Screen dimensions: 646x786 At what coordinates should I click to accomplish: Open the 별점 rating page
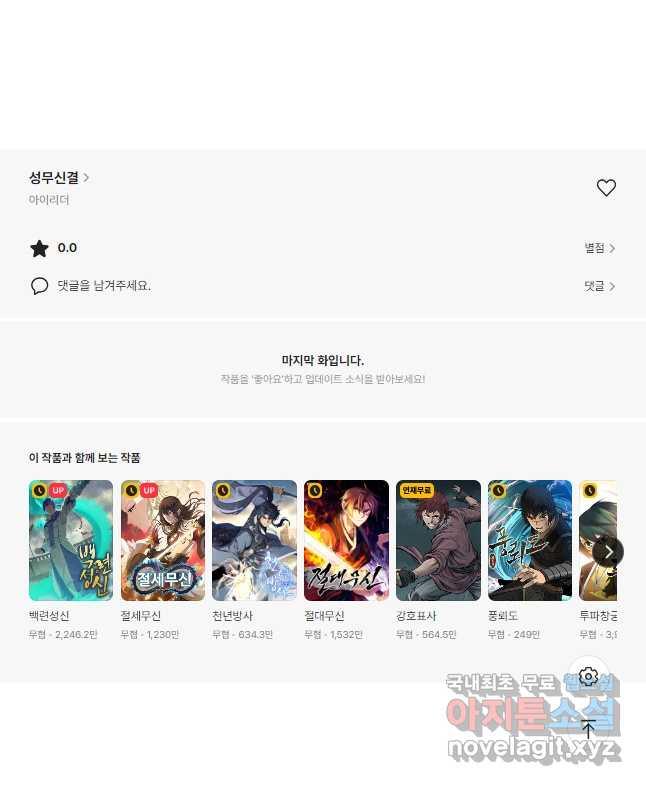point(599,248)
